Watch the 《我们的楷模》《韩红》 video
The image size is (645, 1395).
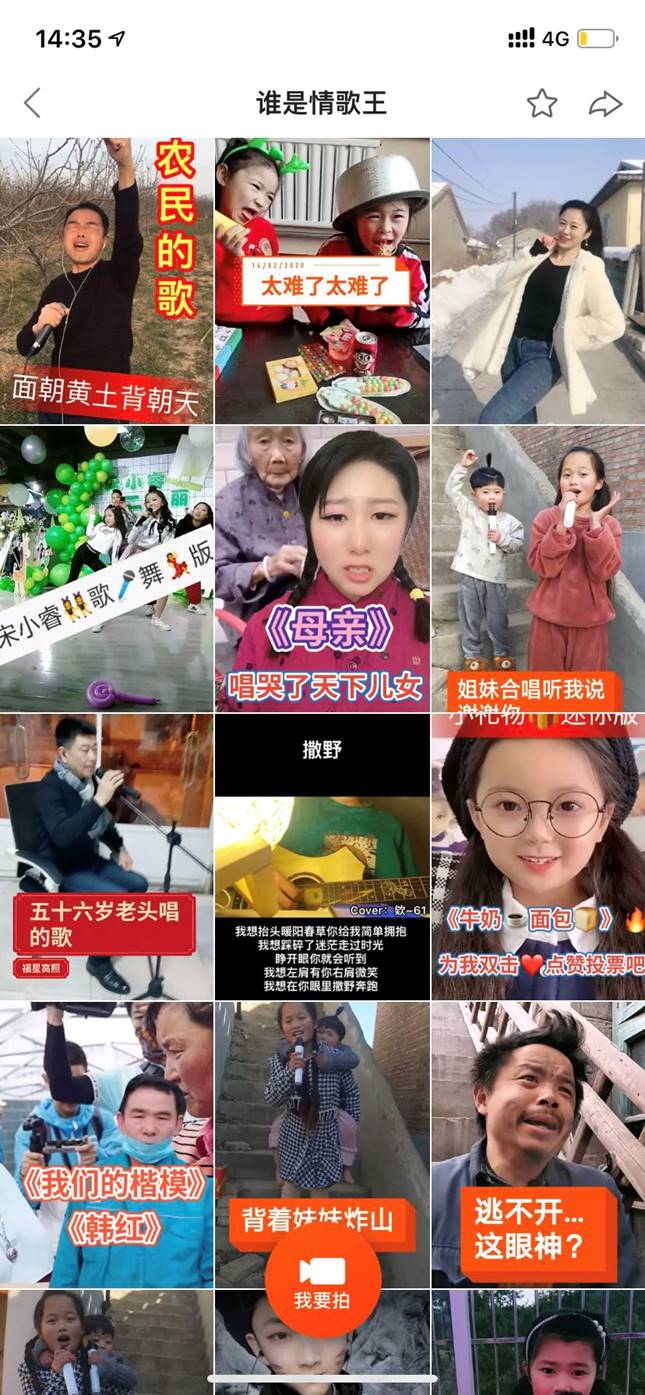coord(106,1144)
